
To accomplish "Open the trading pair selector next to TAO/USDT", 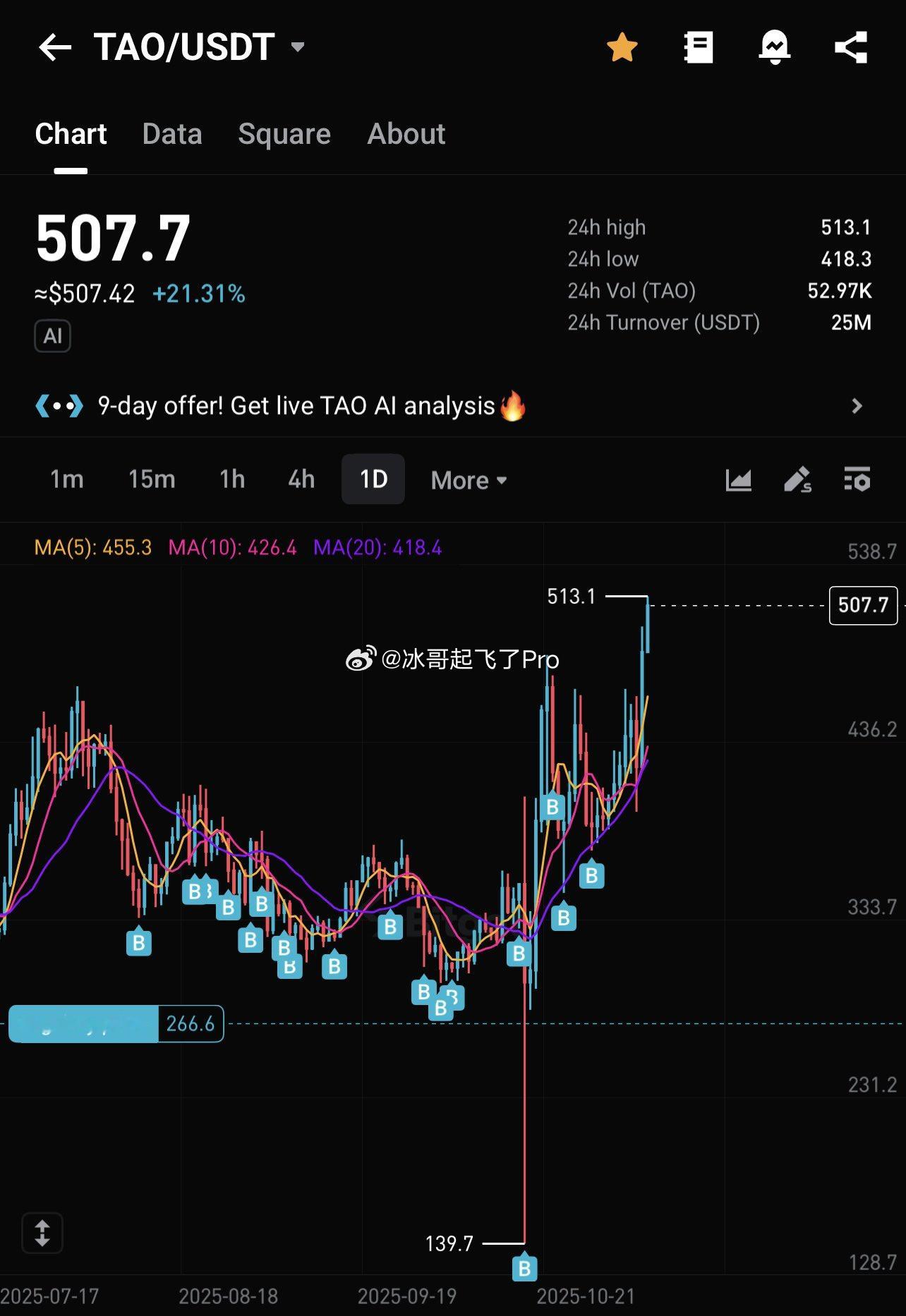I will pos(297,47).
